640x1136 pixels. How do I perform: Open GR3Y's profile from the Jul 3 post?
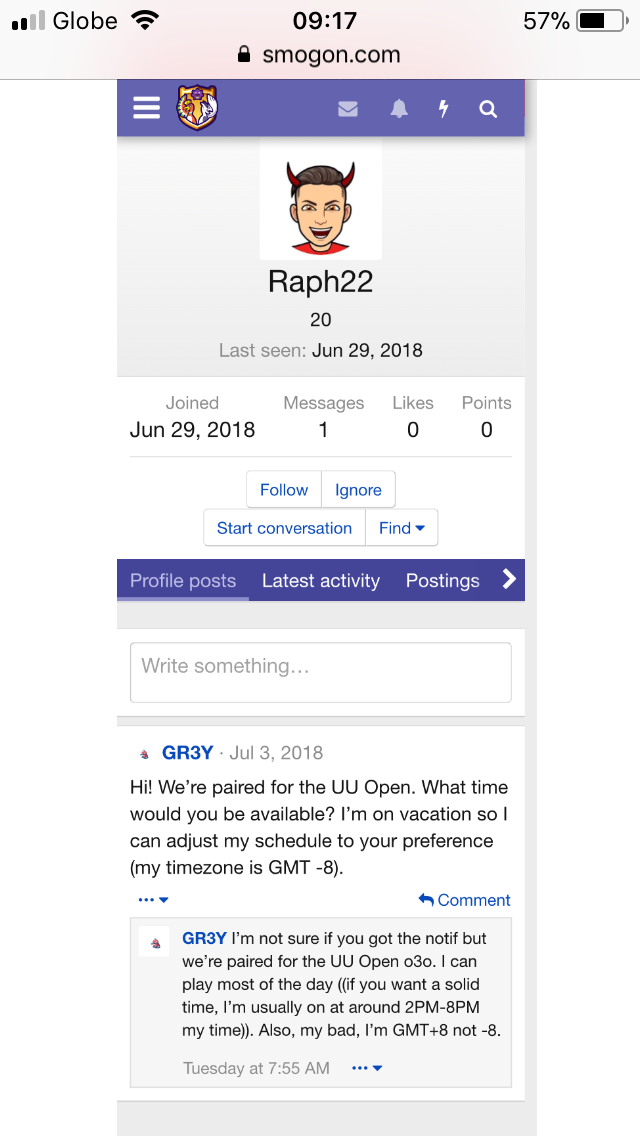(187, 753)
